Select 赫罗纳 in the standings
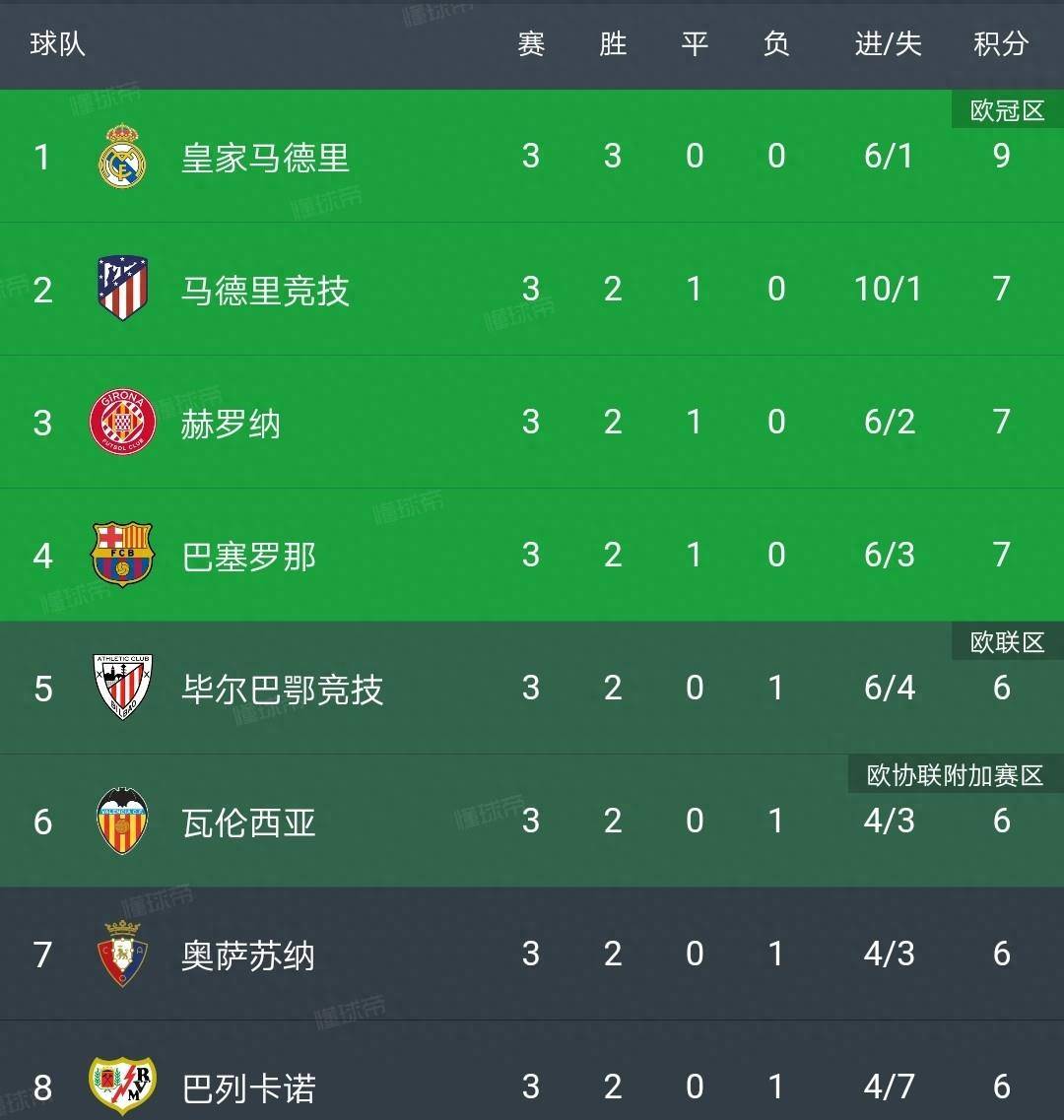This screenshot has width=1064, height=1120. tap(232, 424)
